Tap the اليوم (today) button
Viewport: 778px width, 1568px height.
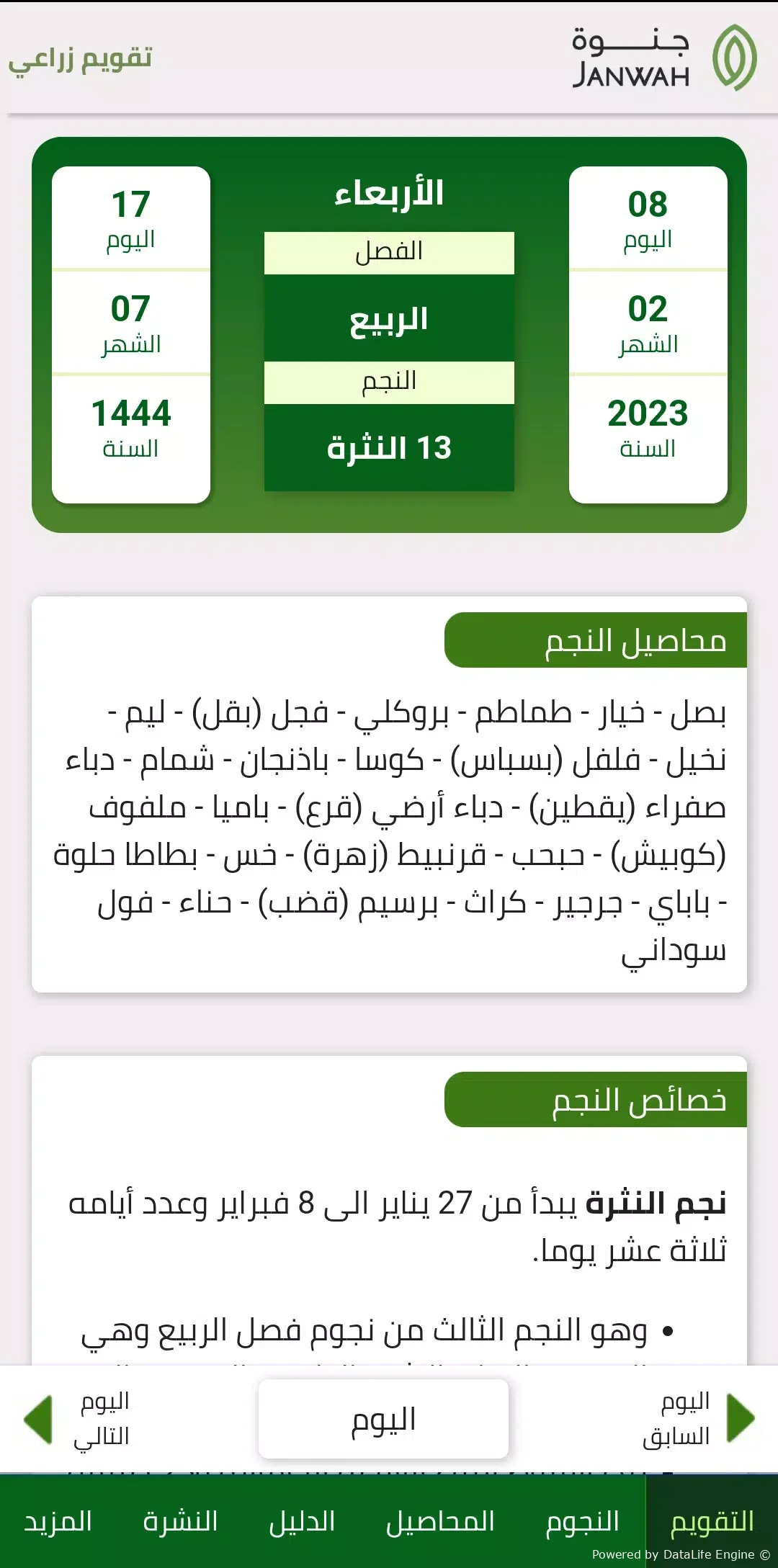point(383,1419)
